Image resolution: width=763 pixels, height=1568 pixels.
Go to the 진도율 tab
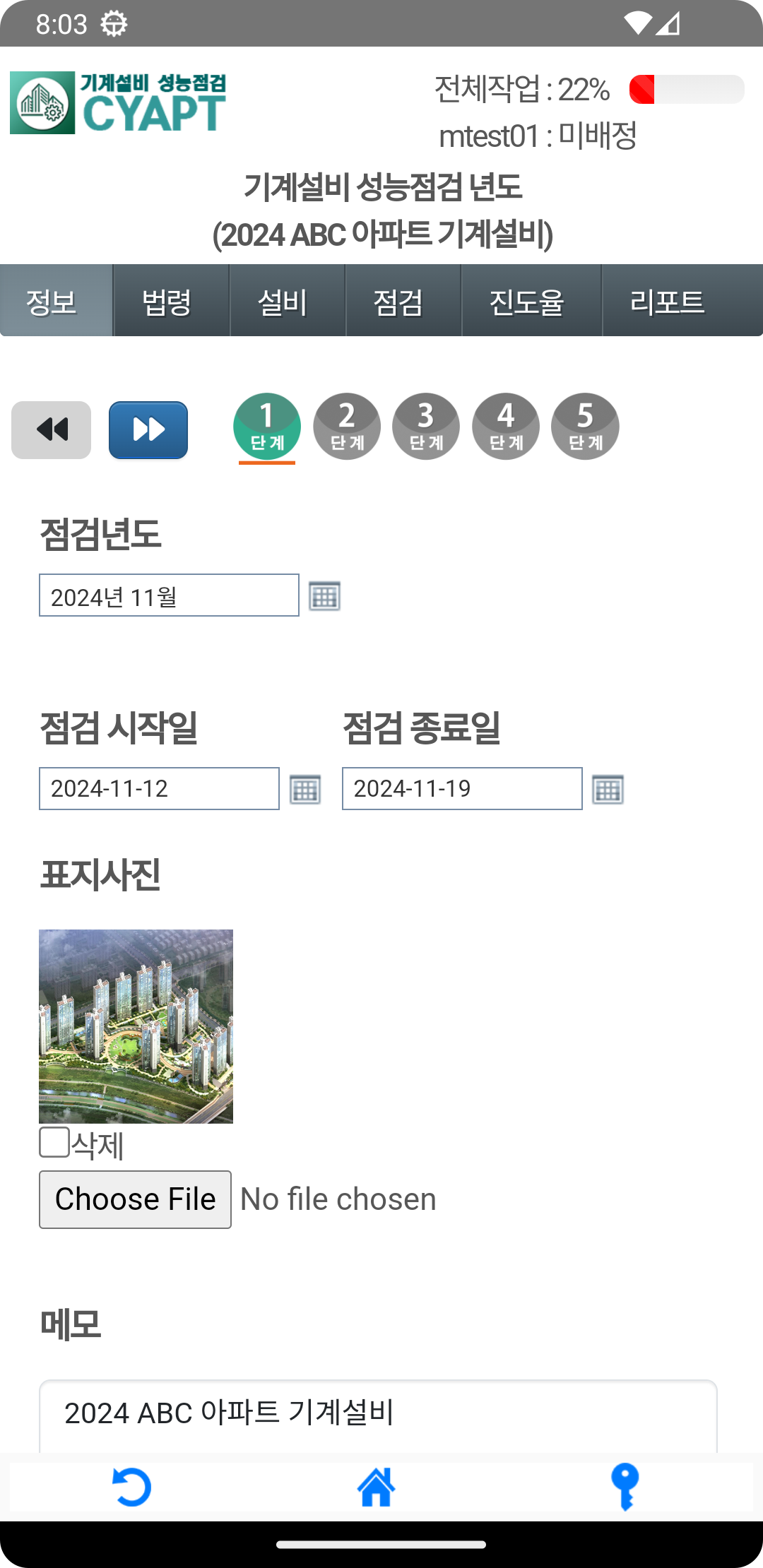(527, 302)
